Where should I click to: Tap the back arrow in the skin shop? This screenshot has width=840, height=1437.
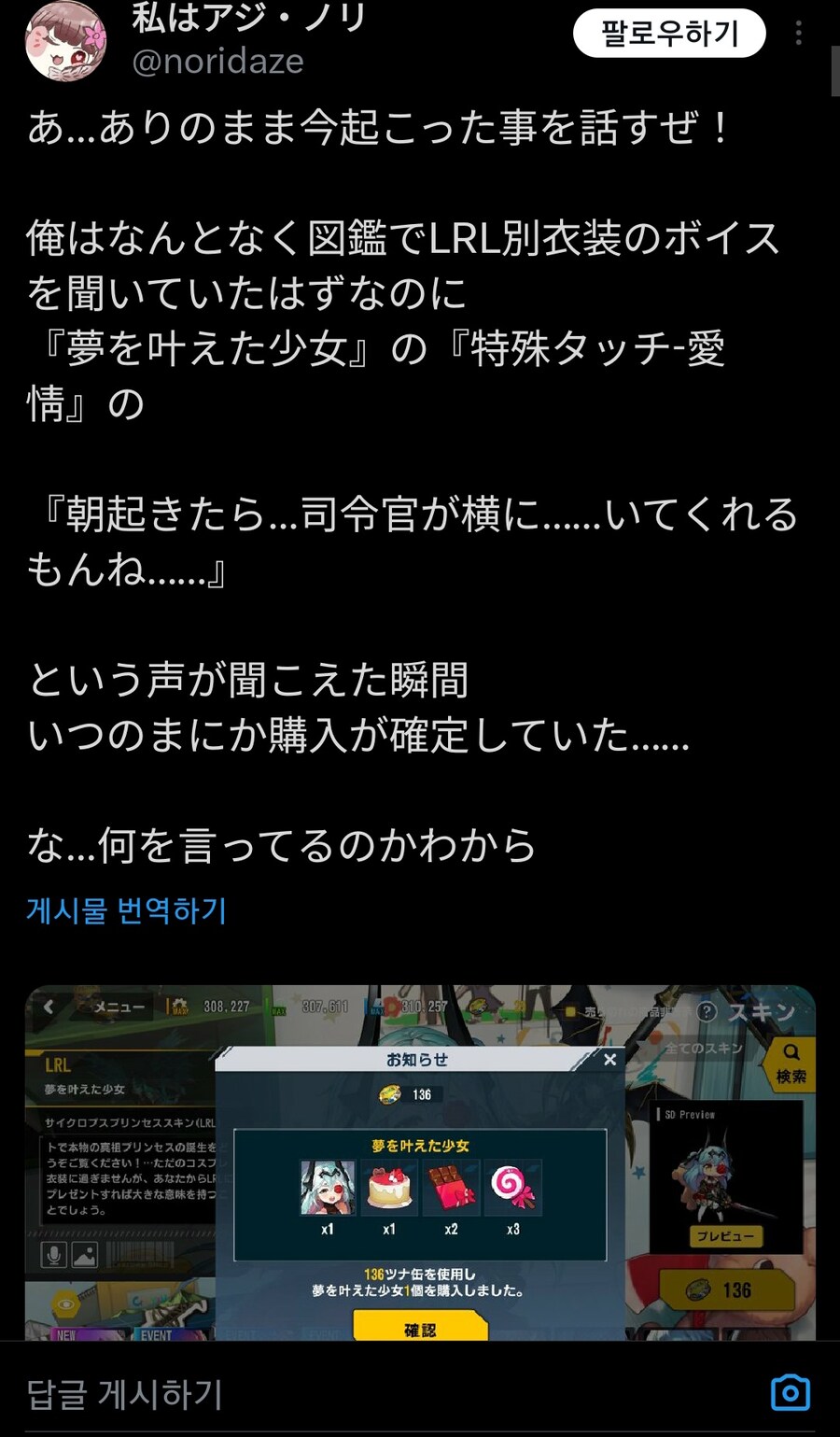click(x=47, y=1008)
